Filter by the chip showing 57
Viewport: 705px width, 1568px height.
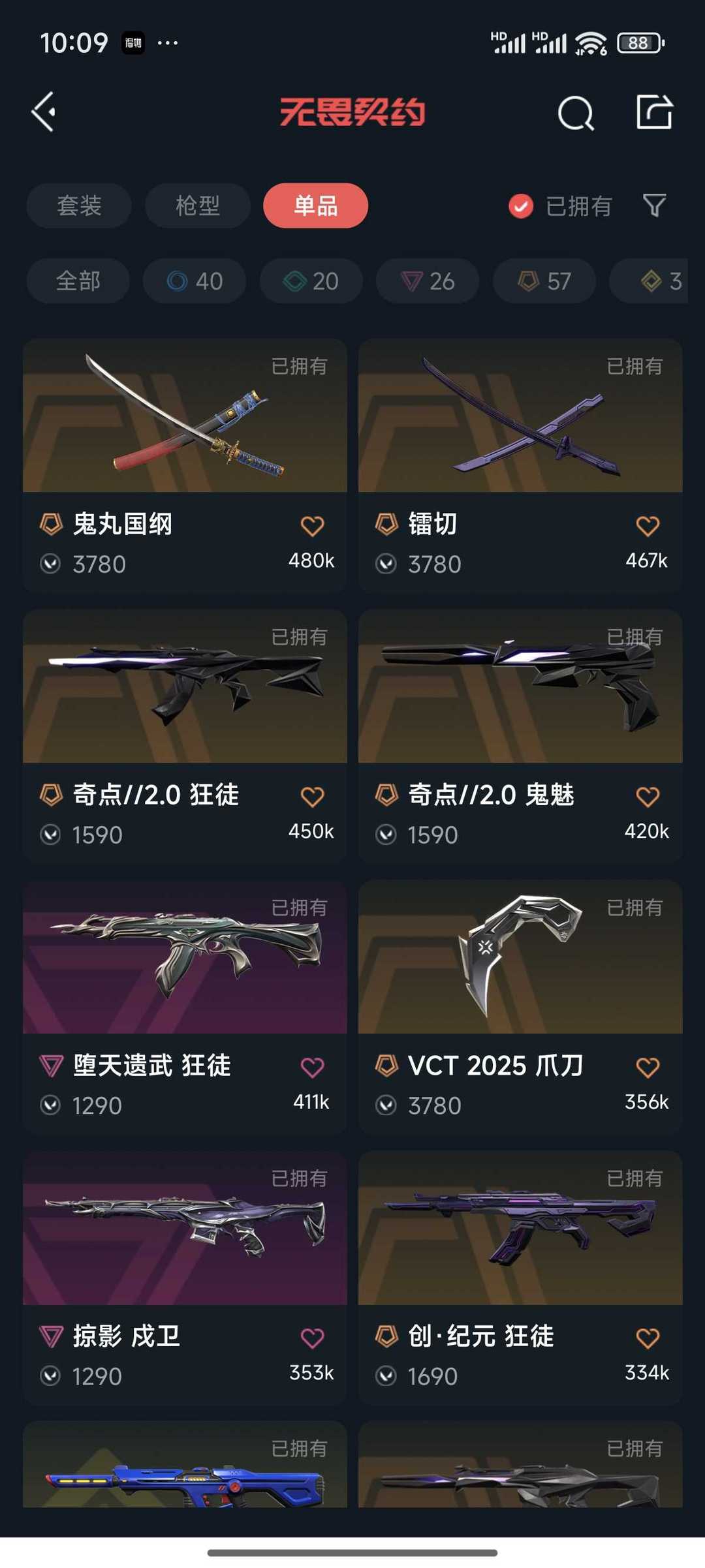tap(544, 281)
